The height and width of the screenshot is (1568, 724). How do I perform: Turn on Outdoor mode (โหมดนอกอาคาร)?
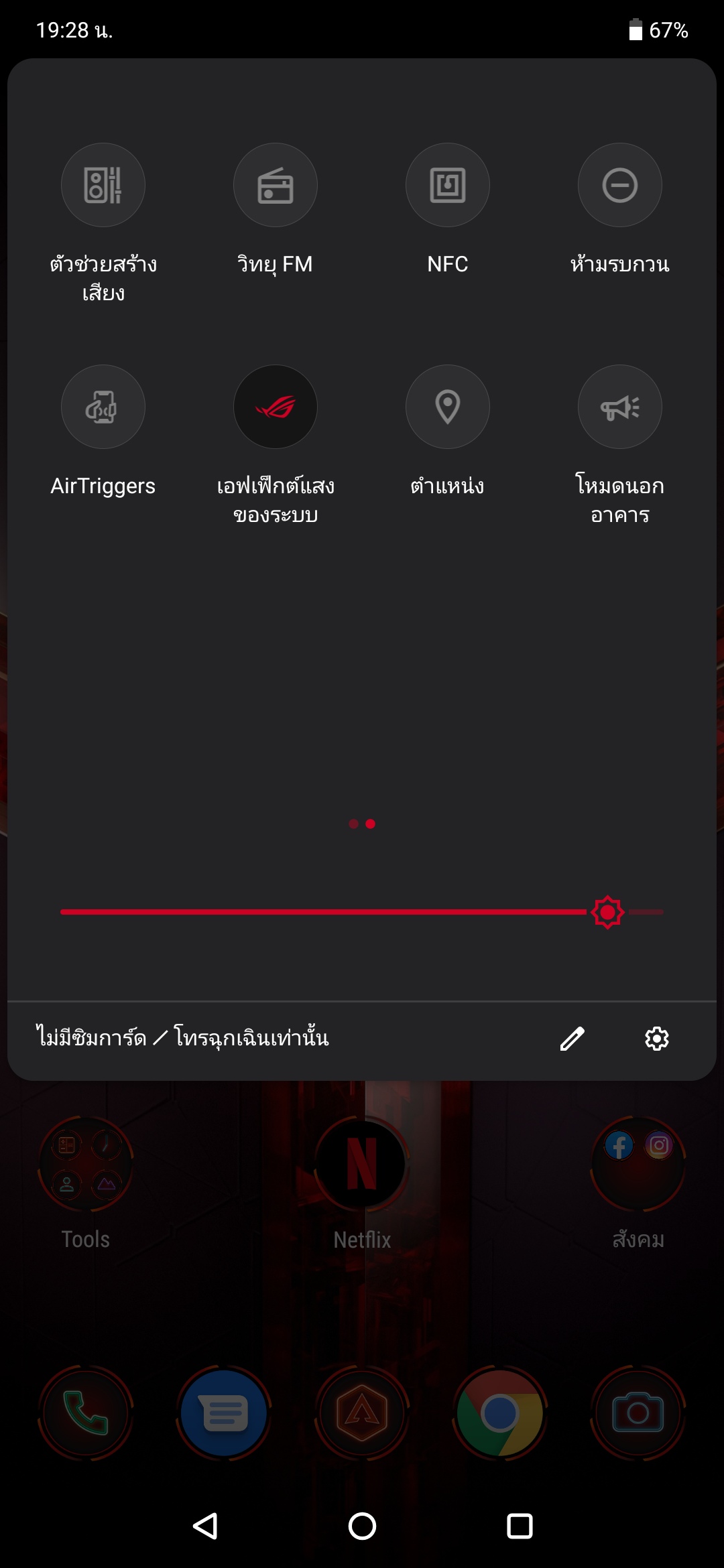(x=620, y=407)
